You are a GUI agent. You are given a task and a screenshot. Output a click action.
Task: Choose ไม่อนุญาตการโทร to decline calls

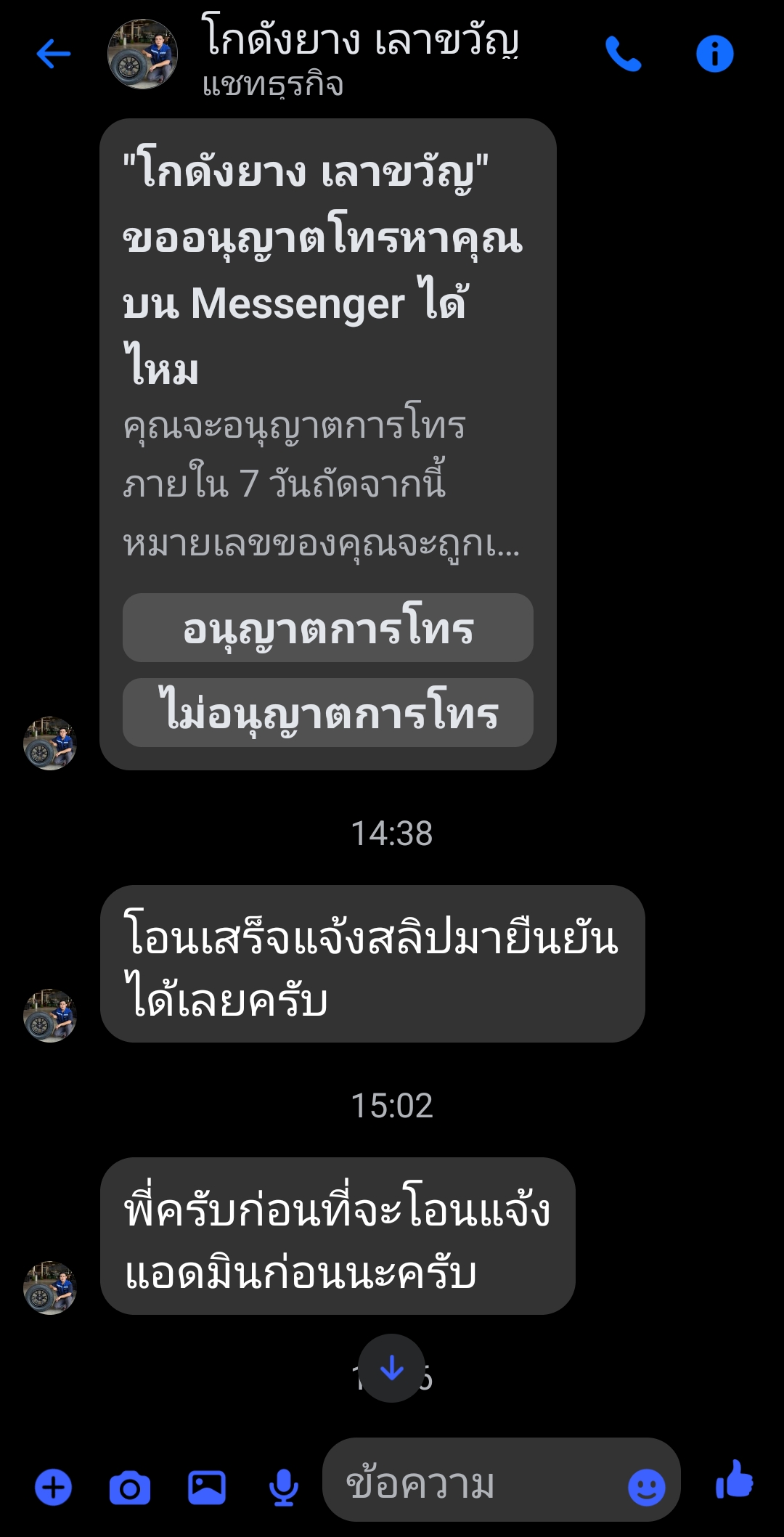(328, 713)
